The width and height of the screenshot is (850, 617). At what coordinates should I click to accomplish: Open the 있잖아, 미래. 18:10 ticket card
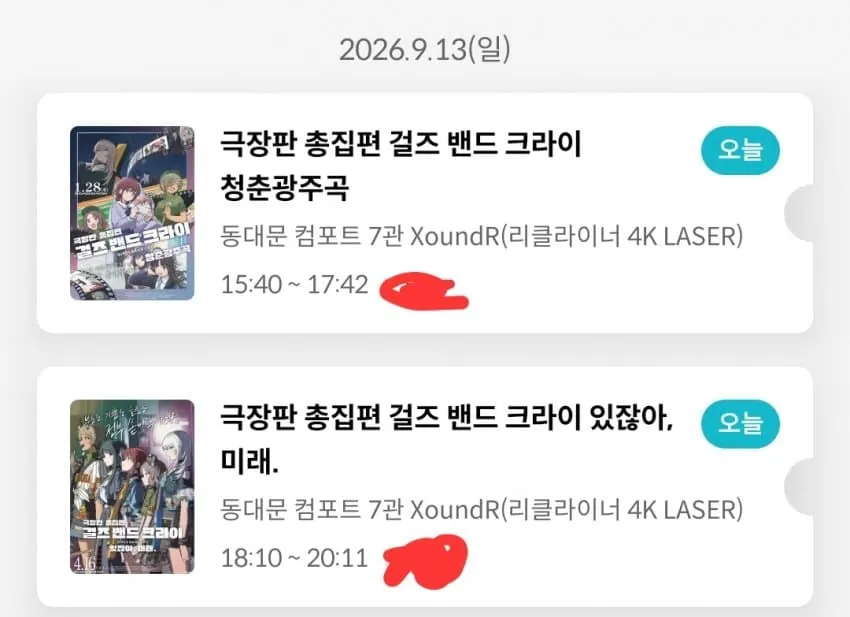pos(425,486)
